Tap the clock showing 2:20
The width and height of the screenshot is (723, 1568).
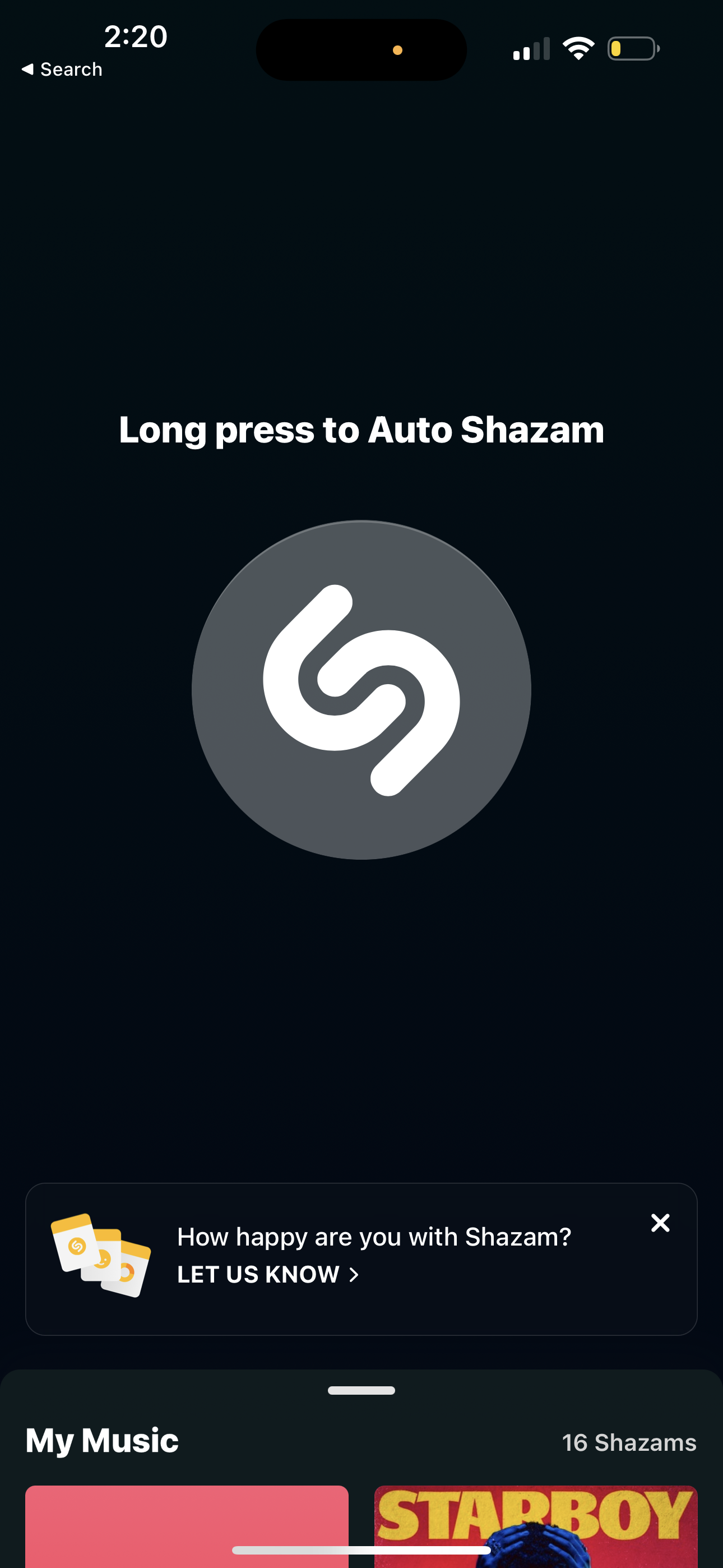(x=135, y=38)
